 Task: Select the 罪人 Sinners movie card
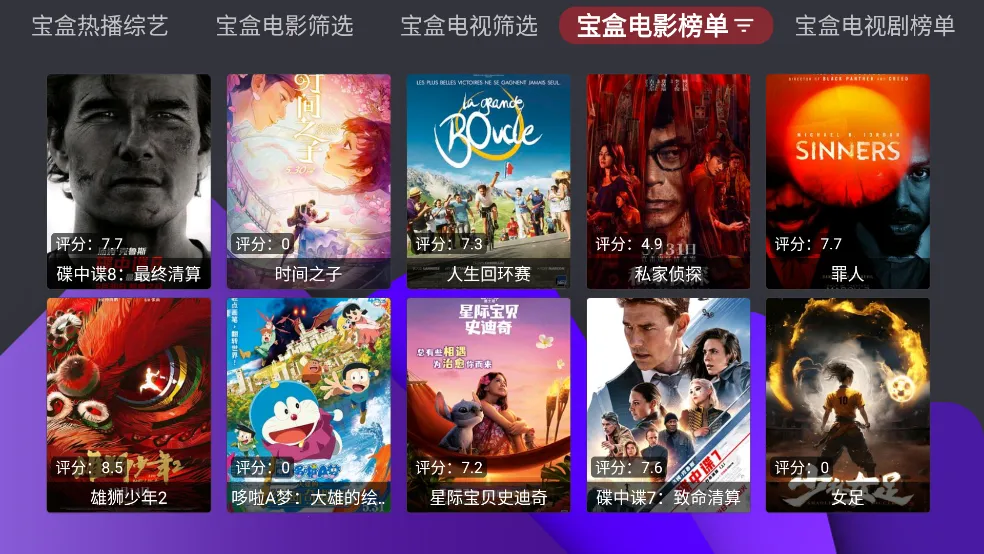click(847, 180)
